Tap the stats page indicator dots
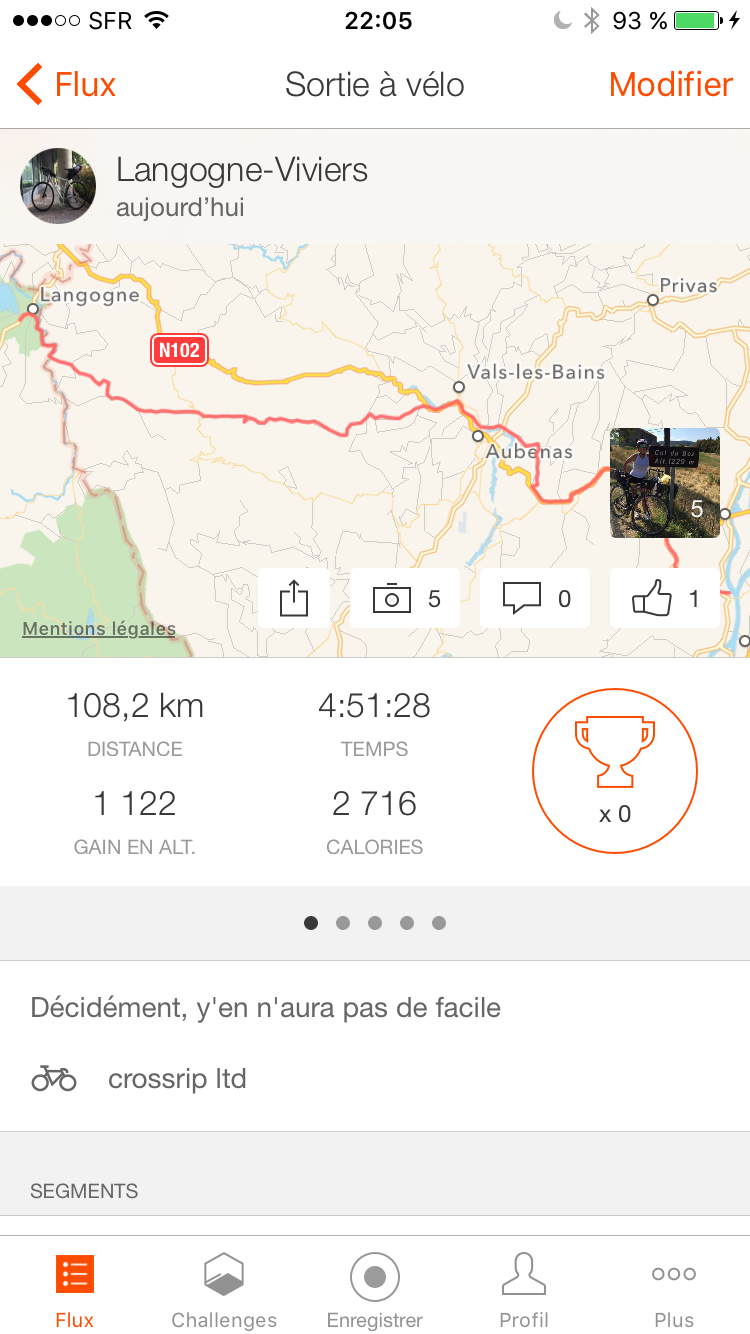Viewport: 750px width, 1334px height. point(375,923)
